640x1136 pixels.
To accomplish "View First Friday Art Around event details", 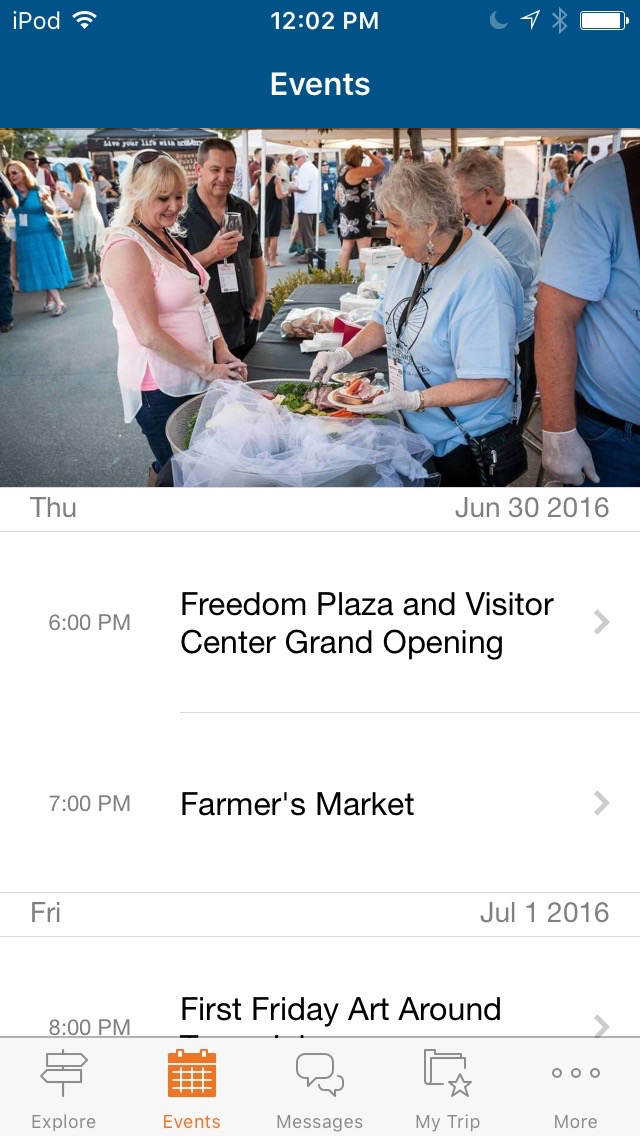I will [340, 1012].
